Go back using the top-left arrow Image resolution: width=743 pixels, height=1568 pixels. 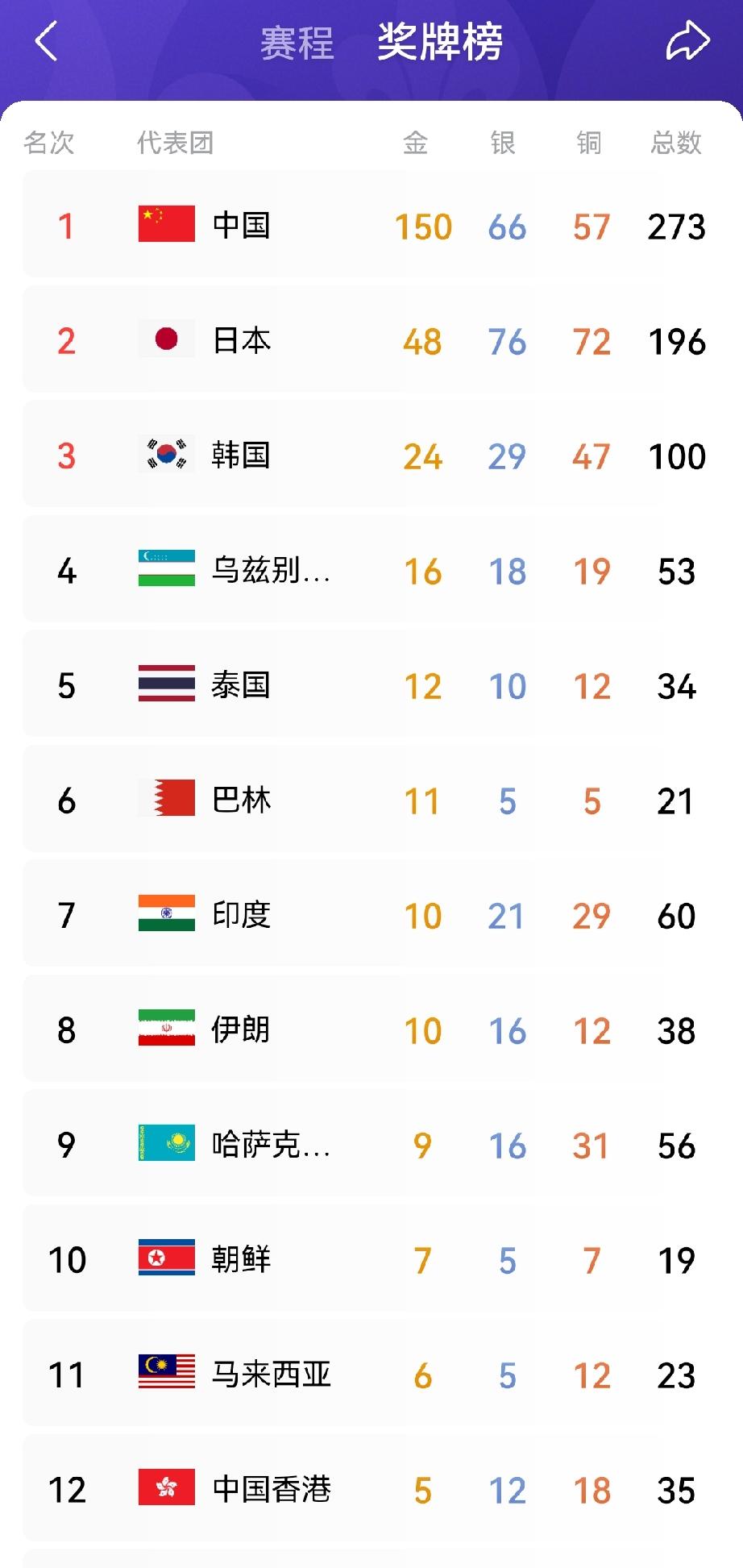pyautogui.click(x=46, y=41)
